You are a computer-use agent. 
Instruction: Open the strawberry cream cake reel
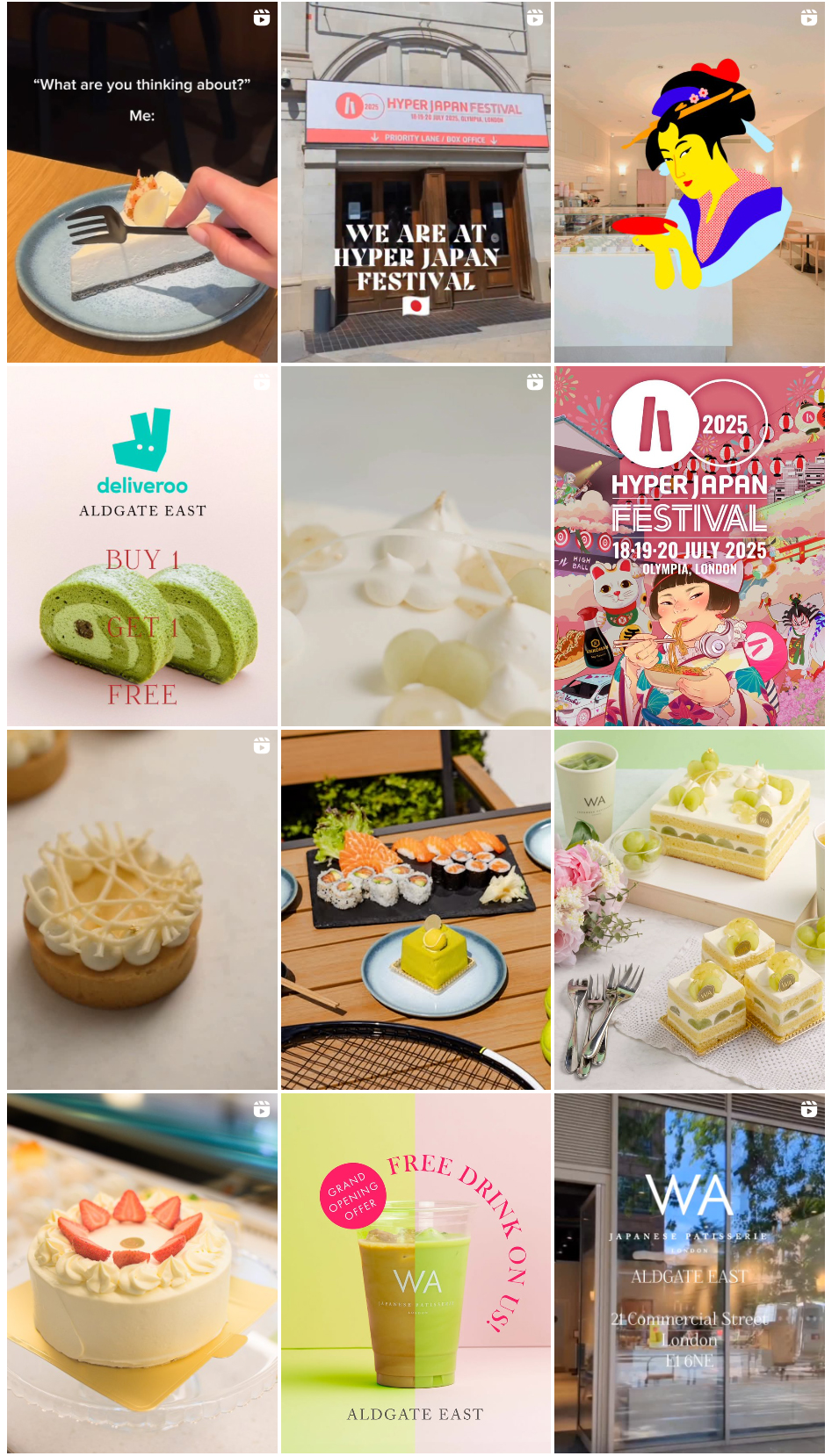point(142,1273)
